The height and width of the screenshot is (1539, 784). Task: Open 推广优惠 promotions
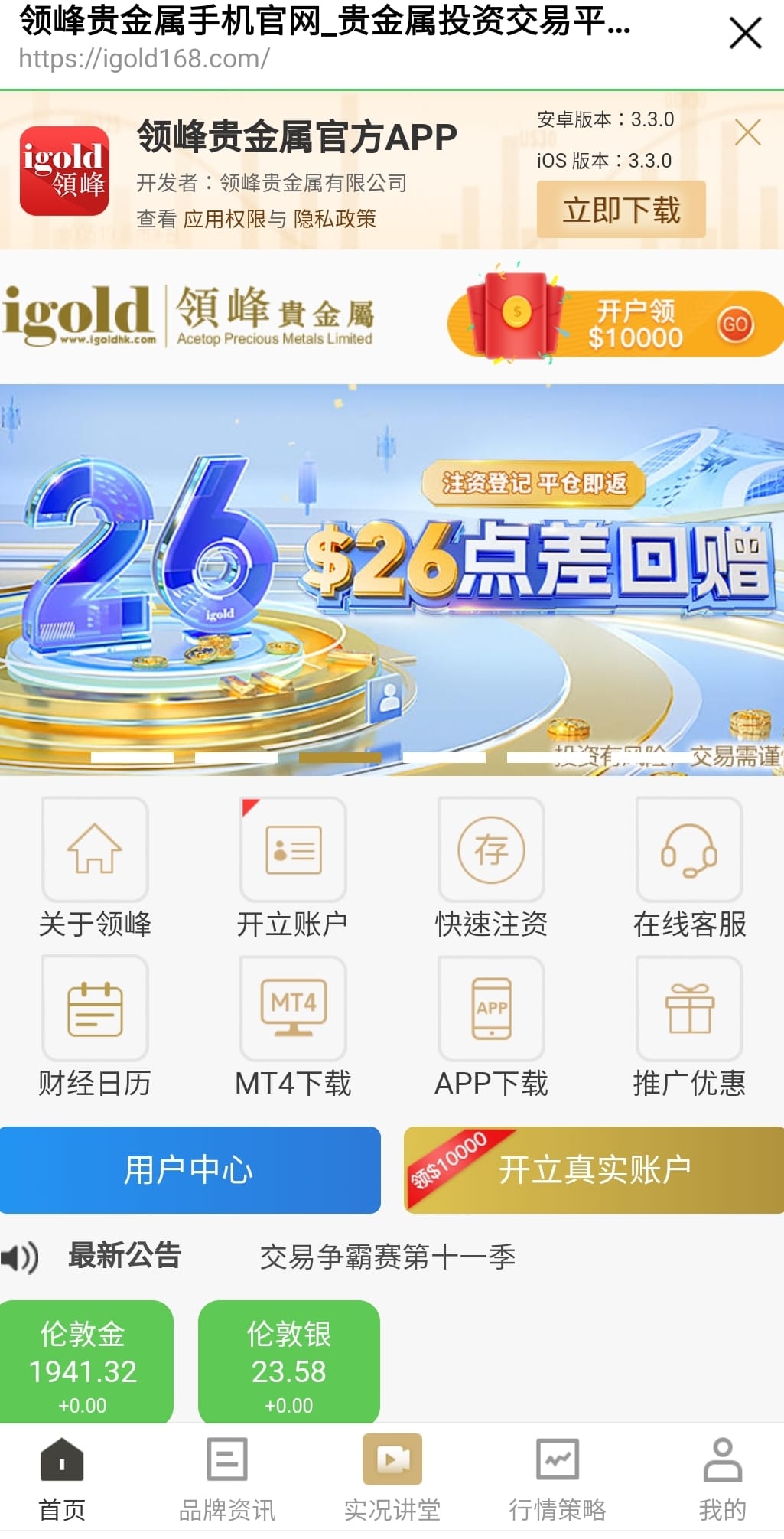click(x=689, y=1026)
